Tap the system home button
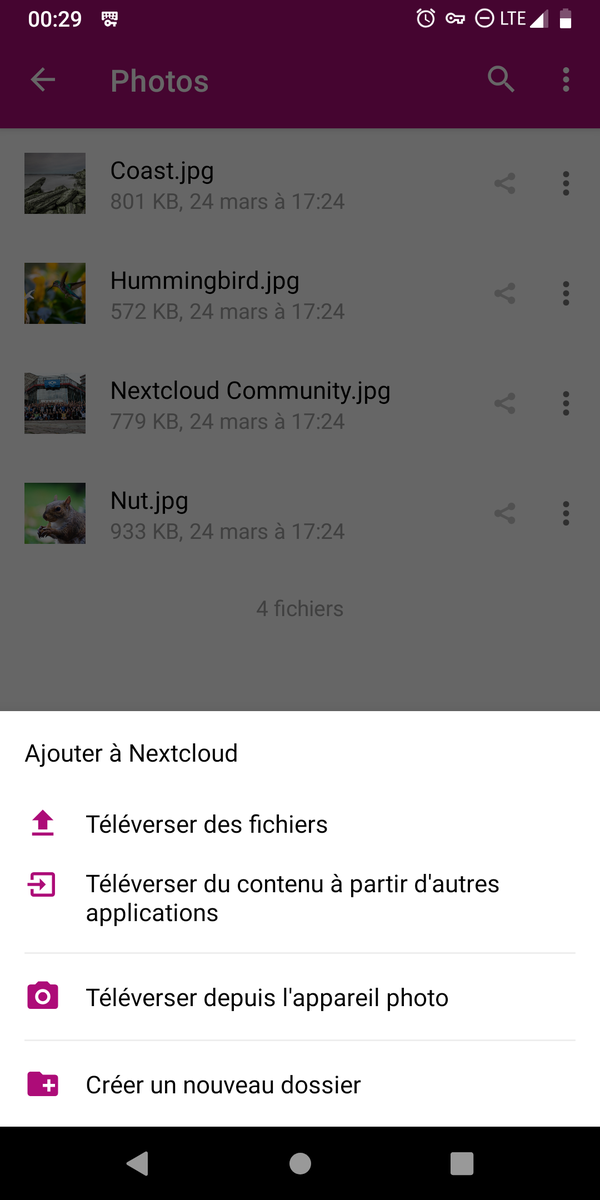Screen dimensions: 600x1200 point(300,1163)
